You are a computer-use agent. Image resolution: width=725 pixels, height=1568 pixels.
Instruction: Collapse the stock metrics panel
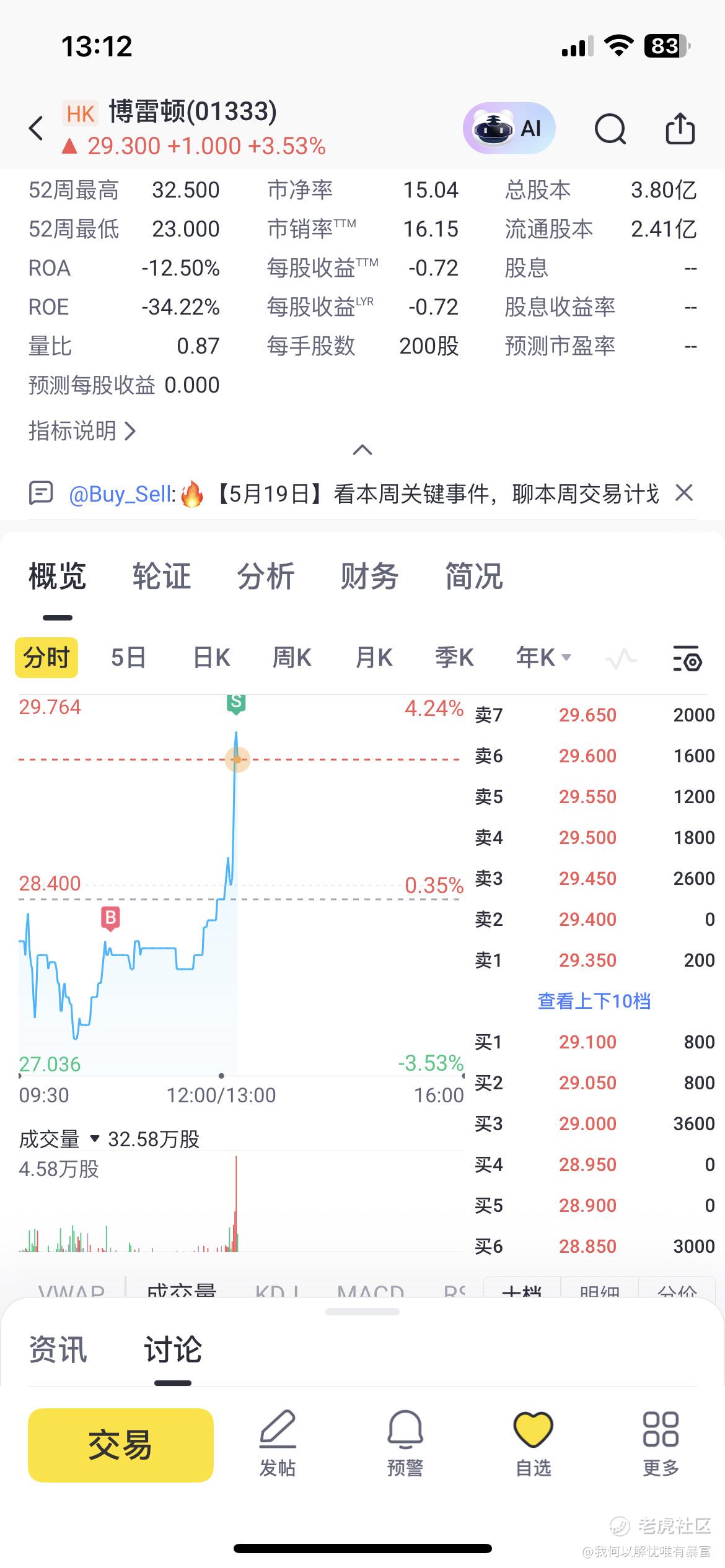362,450
